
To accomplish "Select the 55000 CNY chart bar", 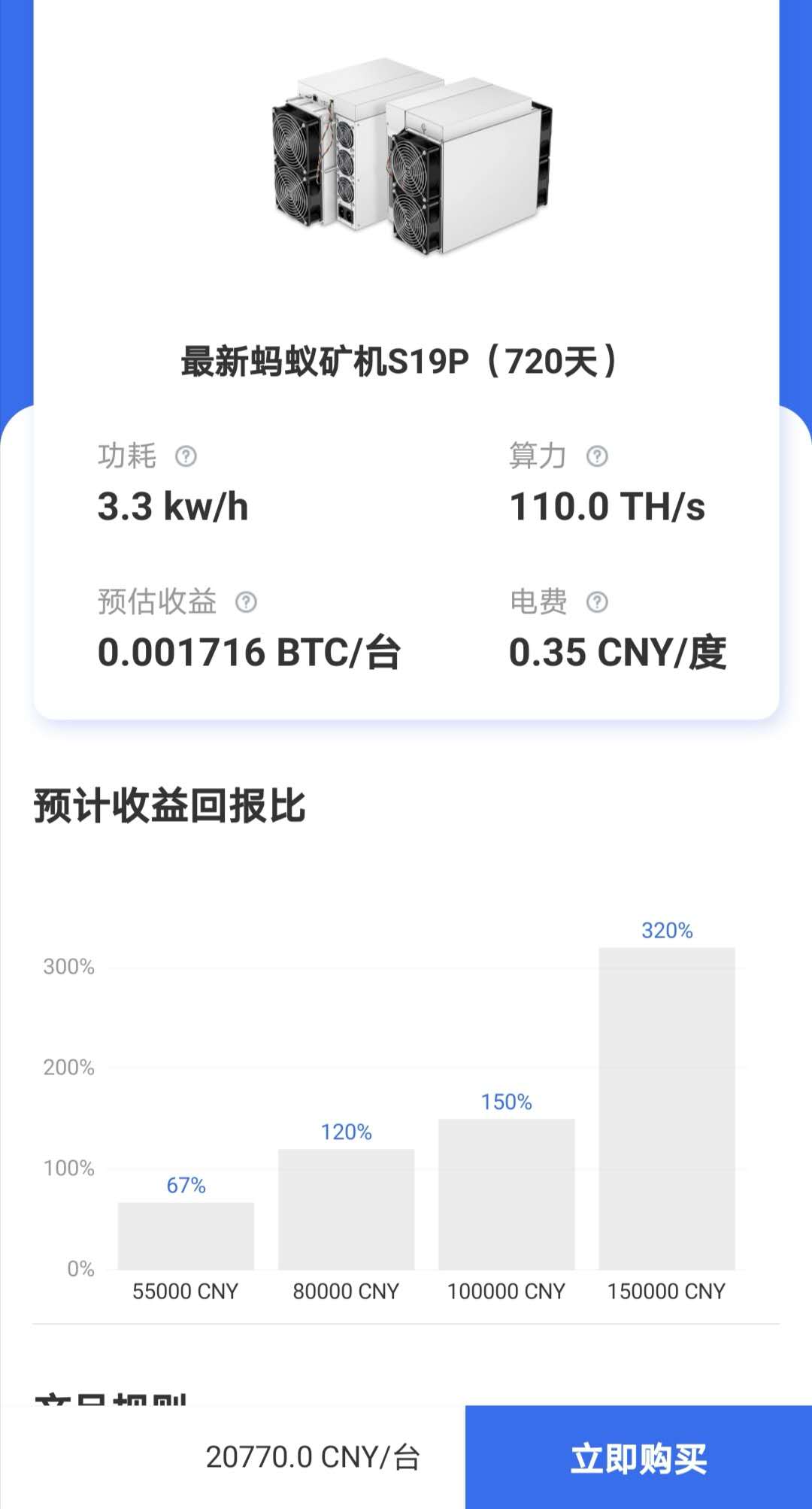I will coord(186,1235).
